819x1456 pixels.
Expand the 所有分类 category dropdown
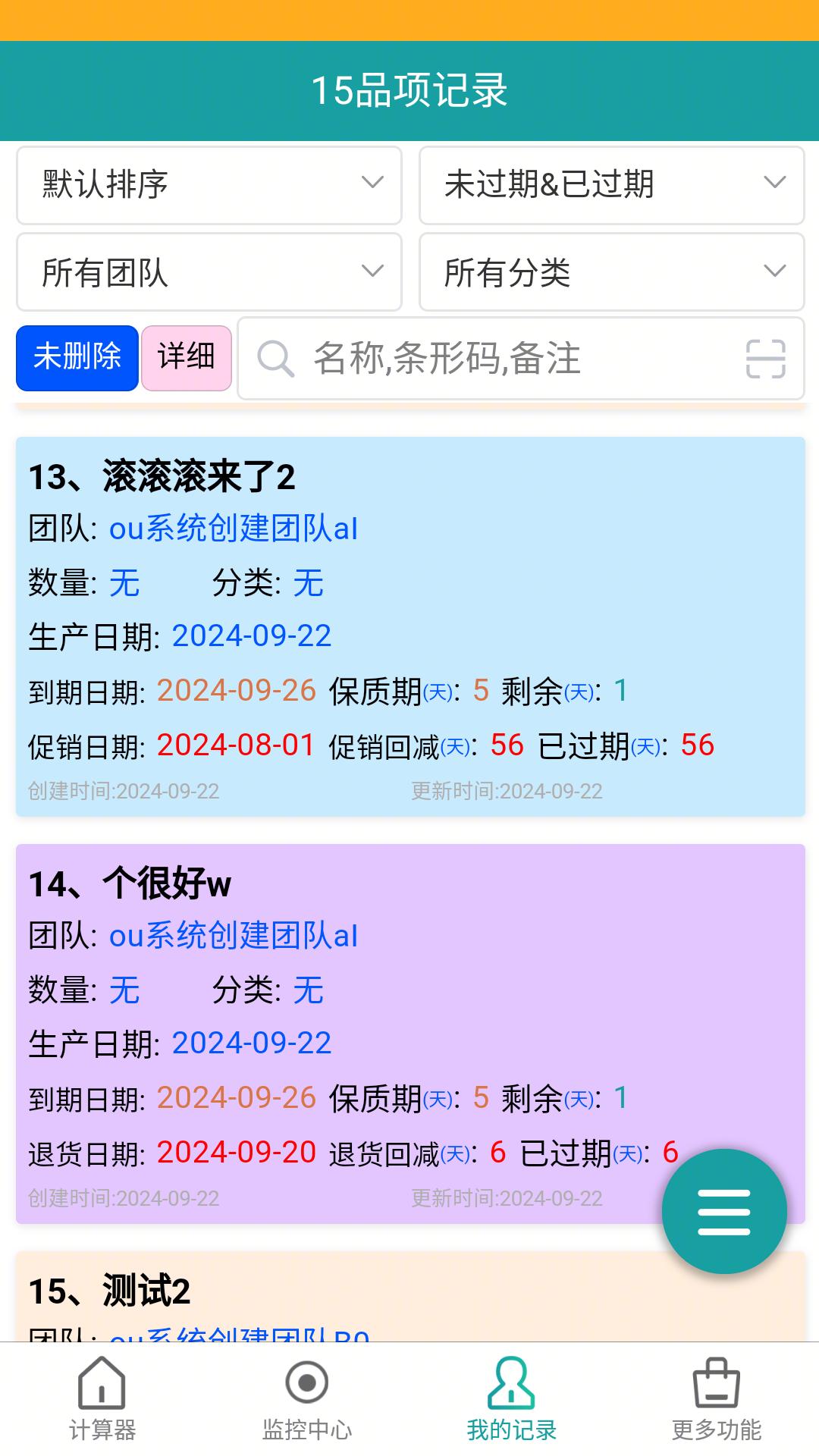pyautogui.click(x=611, y=272)
